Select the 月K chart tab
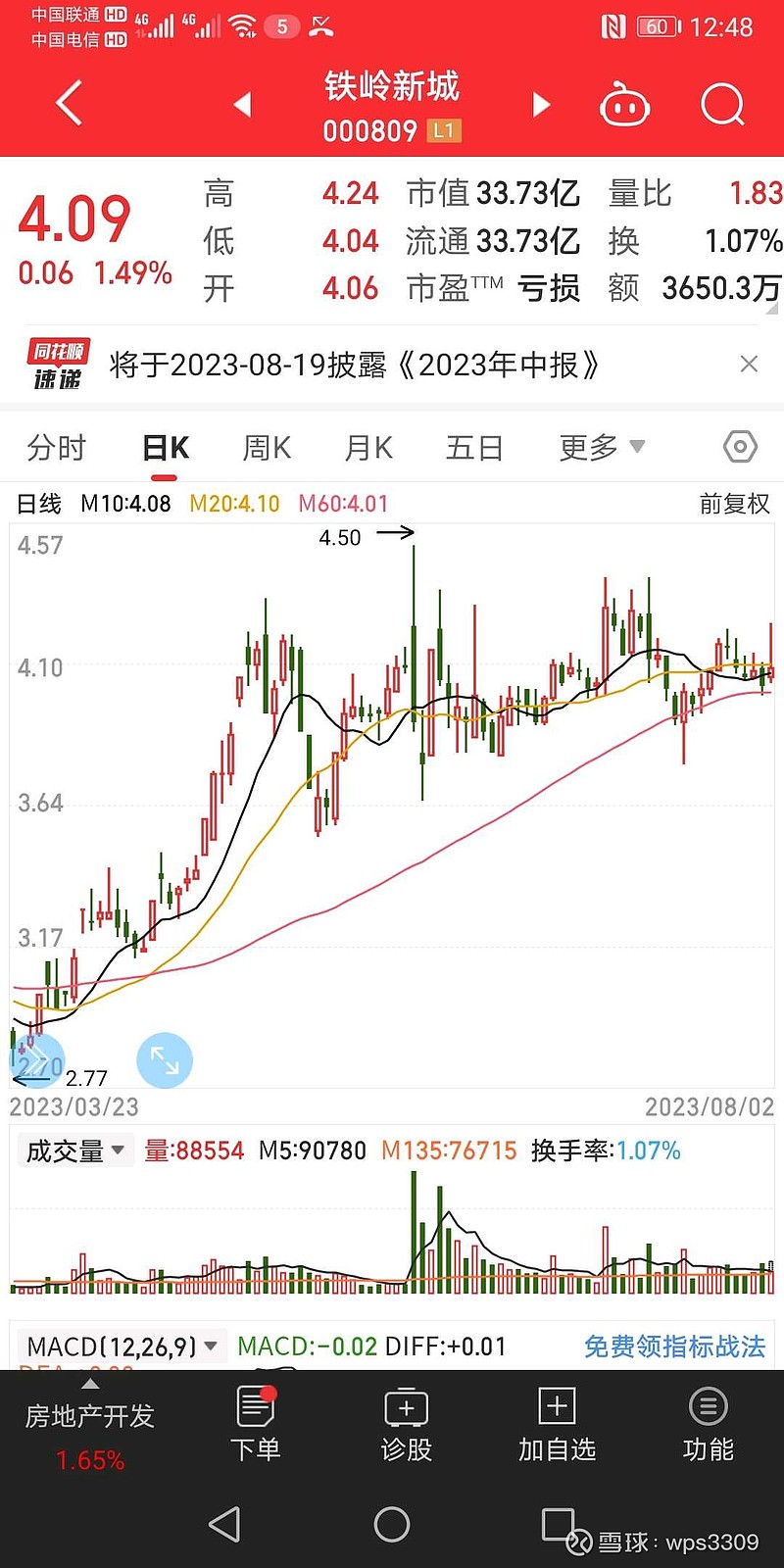The width and height of the screenshot is (784, 1568). pyautogui.click(x=368, y=448)
